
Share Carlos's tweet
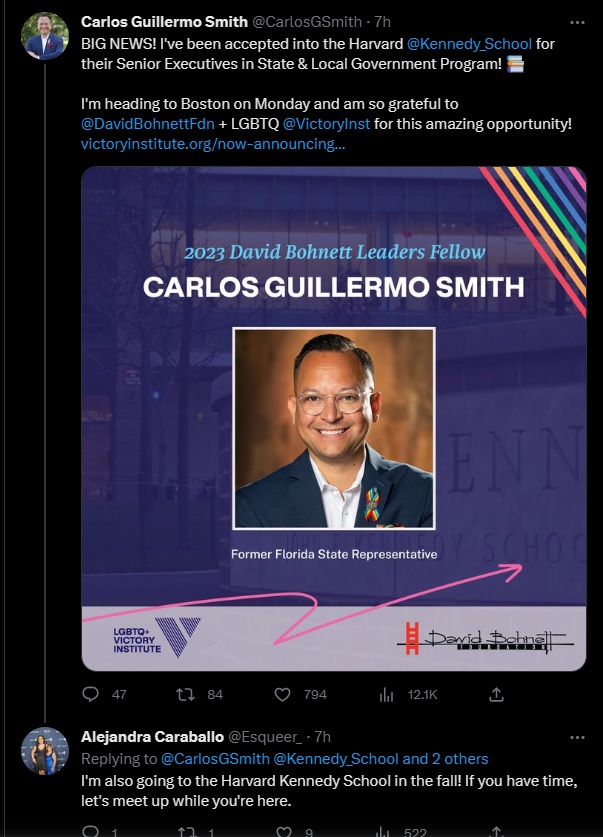pyautogui.click(x=496, y=694)
